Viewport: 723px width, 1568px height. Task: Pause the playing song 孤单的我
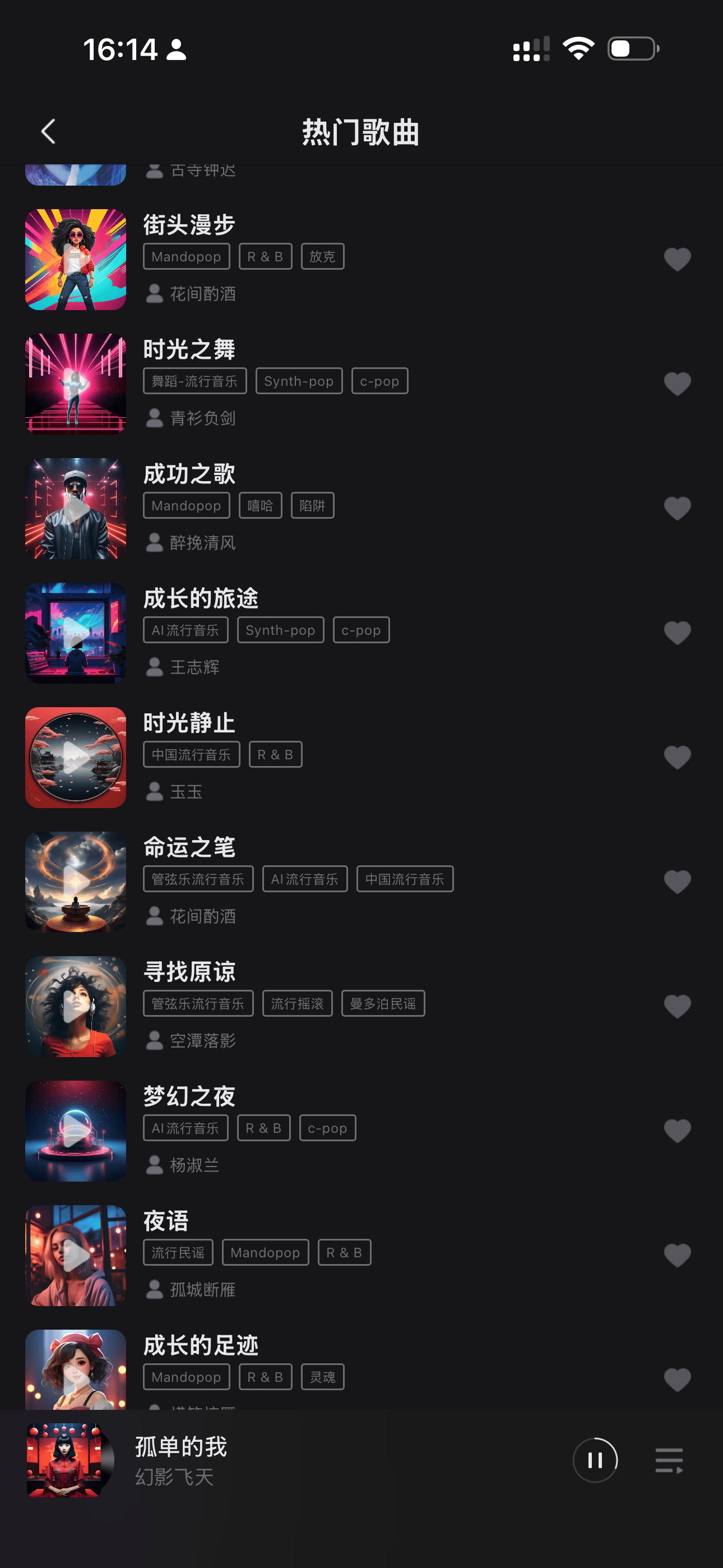(595, 1460)
